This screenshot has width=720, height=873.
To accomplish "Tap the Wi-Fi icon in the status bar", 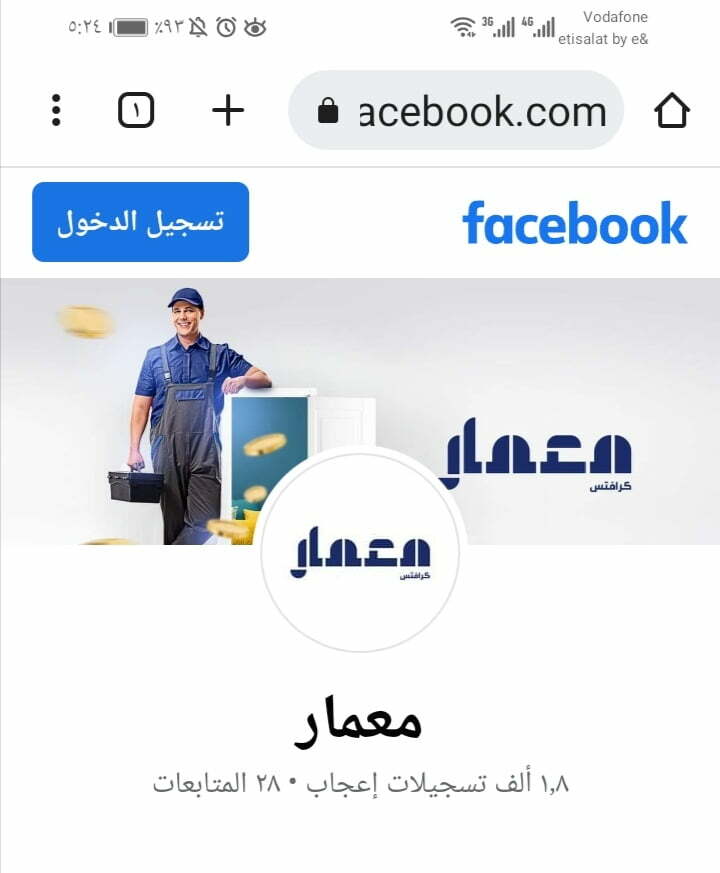I will click(461, 26).
